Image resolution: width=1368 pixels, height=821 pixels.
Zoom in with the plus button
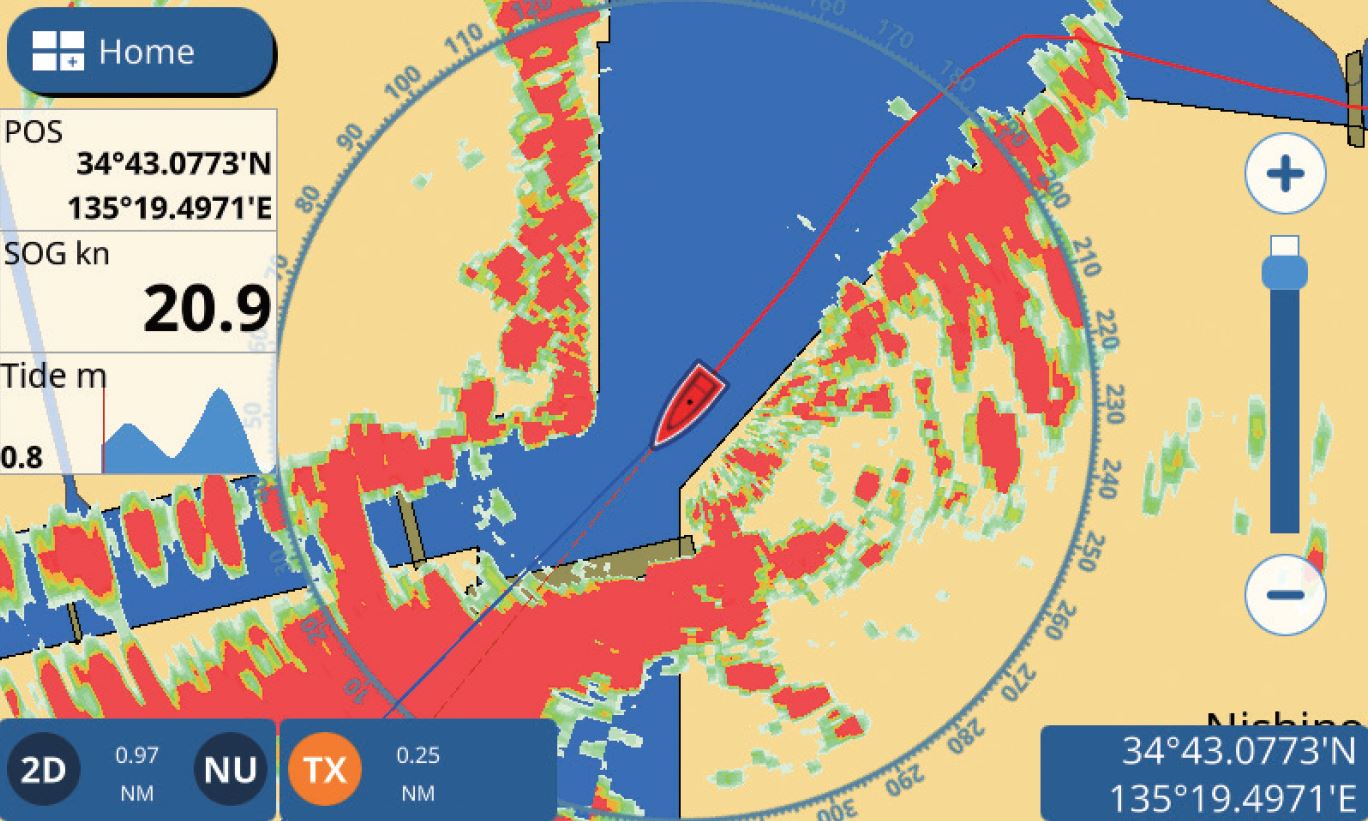click(x=1284, y=174)
